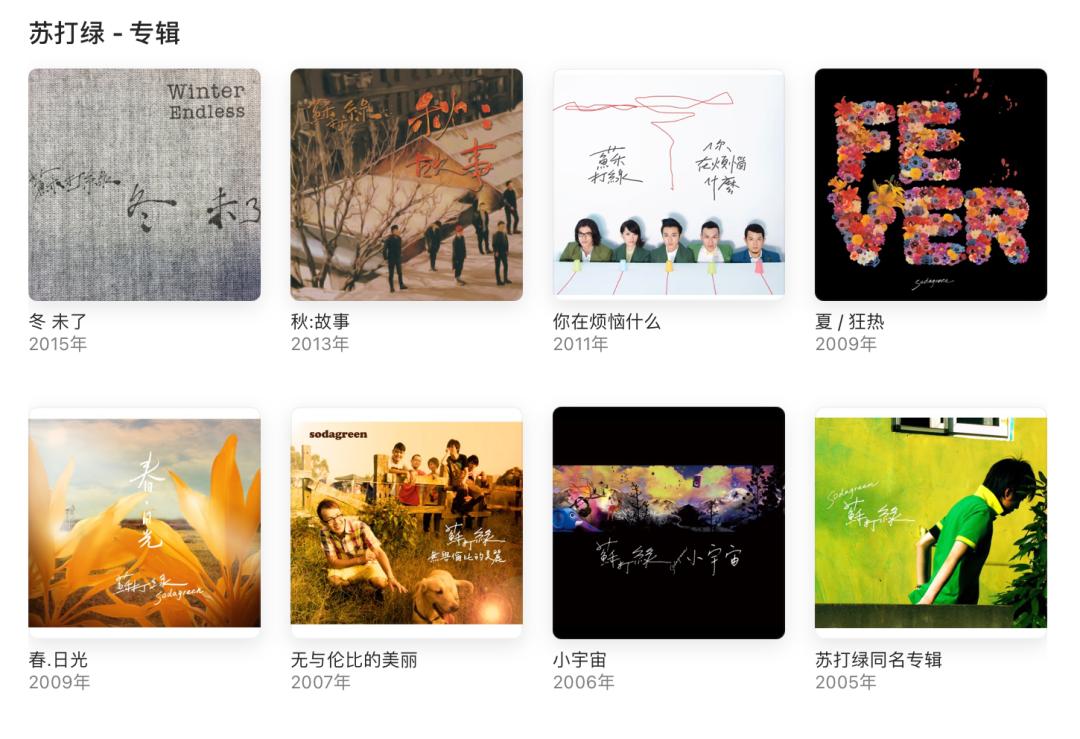Tap the 小宇宙 album from 2006

668,523
